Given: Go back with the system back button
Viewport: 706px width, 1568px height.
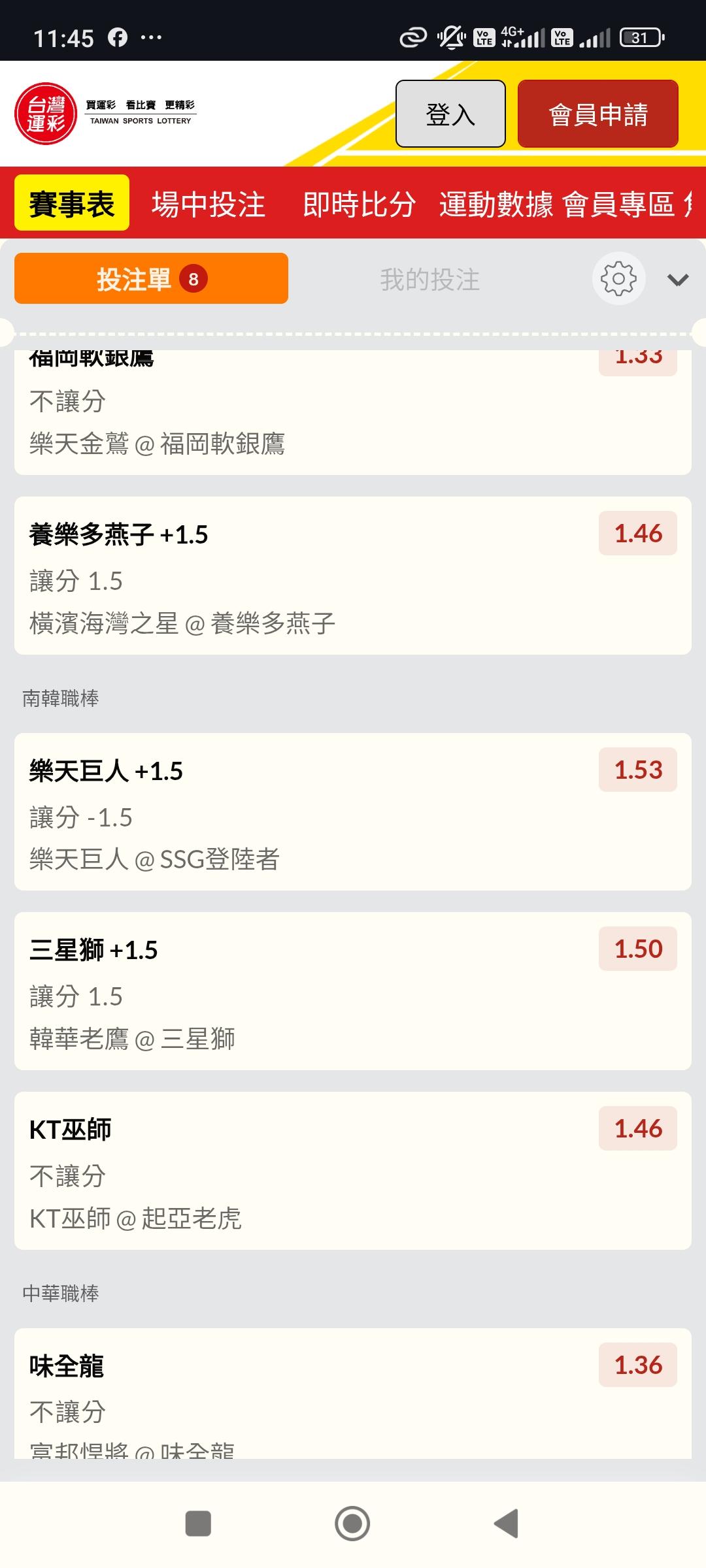Looking at the screenshot, I should click(x=507, y=1524).
